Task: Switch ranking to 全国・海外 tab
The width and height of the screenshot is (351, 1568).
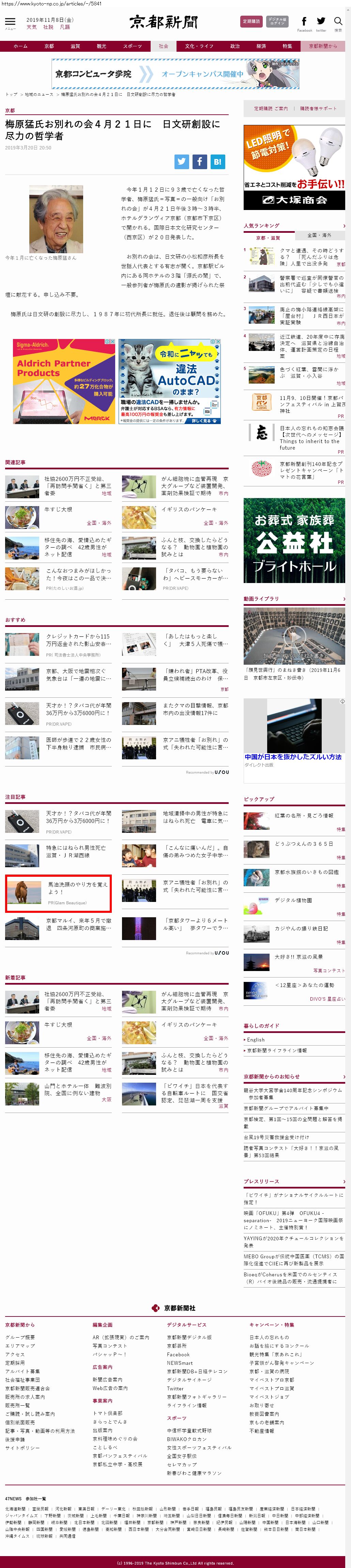Action: click(x=319, y=235)
